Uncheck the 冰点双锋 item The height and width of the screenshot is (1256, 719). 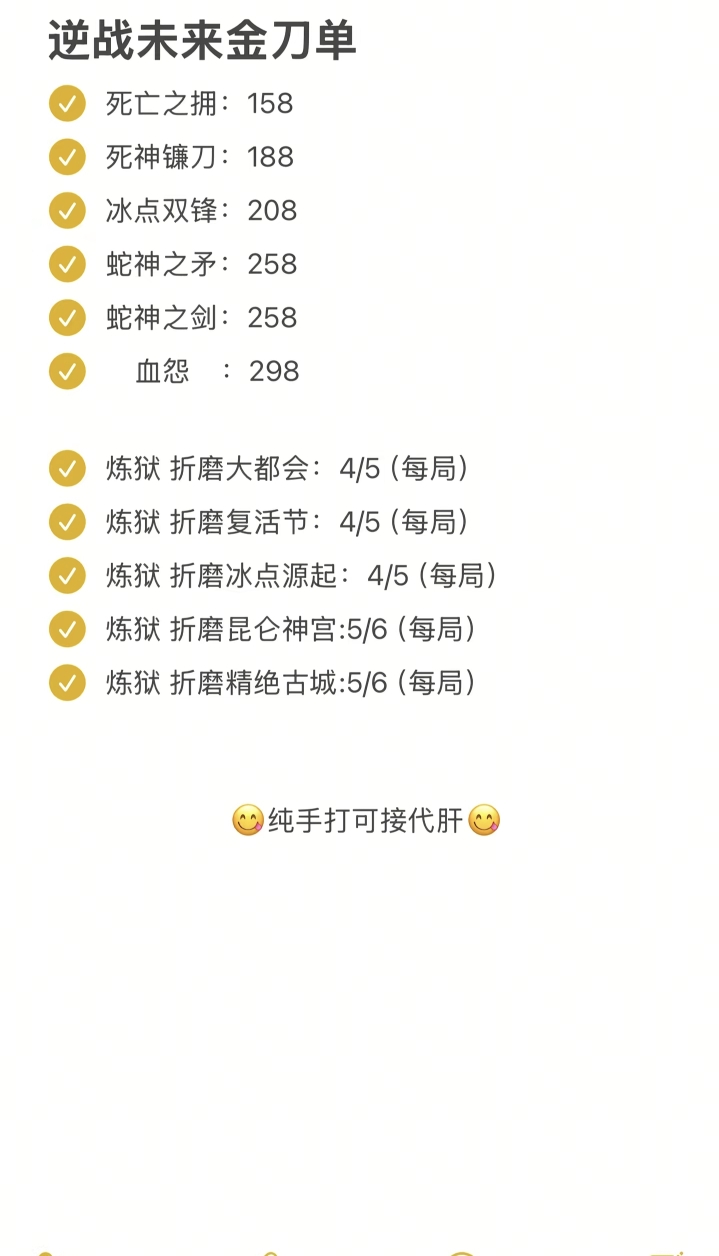[67, 210]
